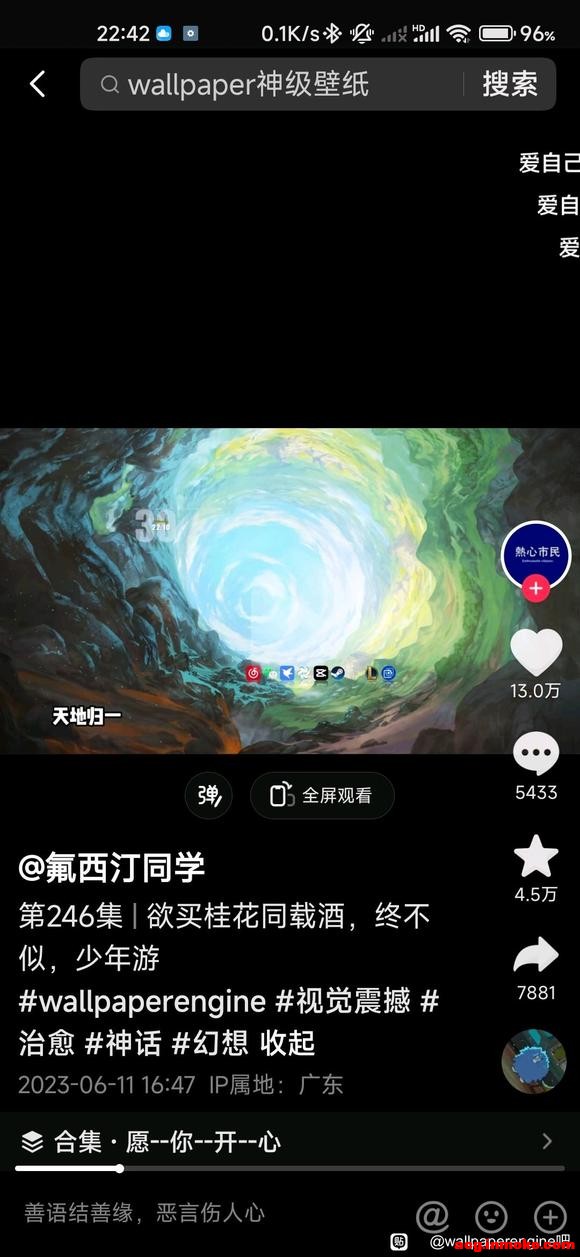The image size is (580, 1257).
Task: Toggle the 弹 danmaku button
Action: (x=209, y=796)
